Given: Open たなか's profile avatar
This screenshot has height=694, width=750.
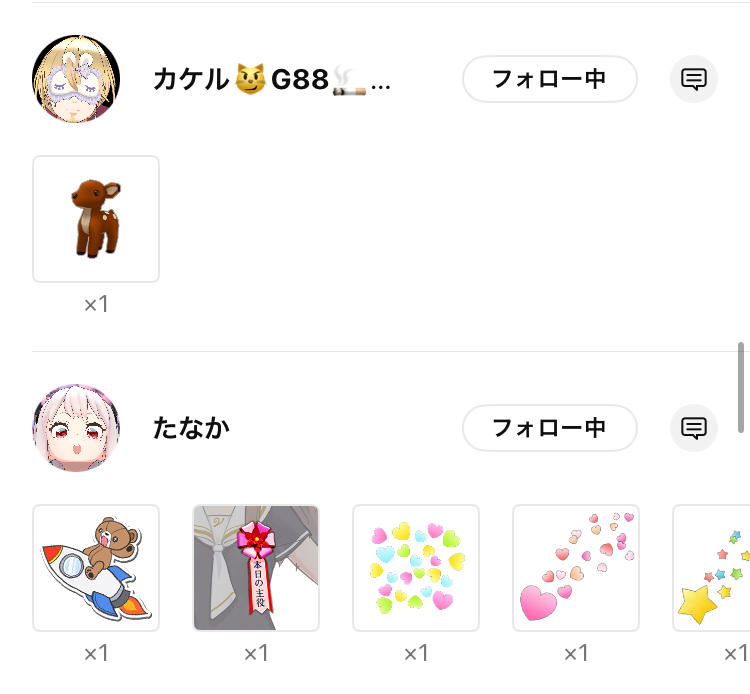Looking at the screenshot, I should click(76, 428).
